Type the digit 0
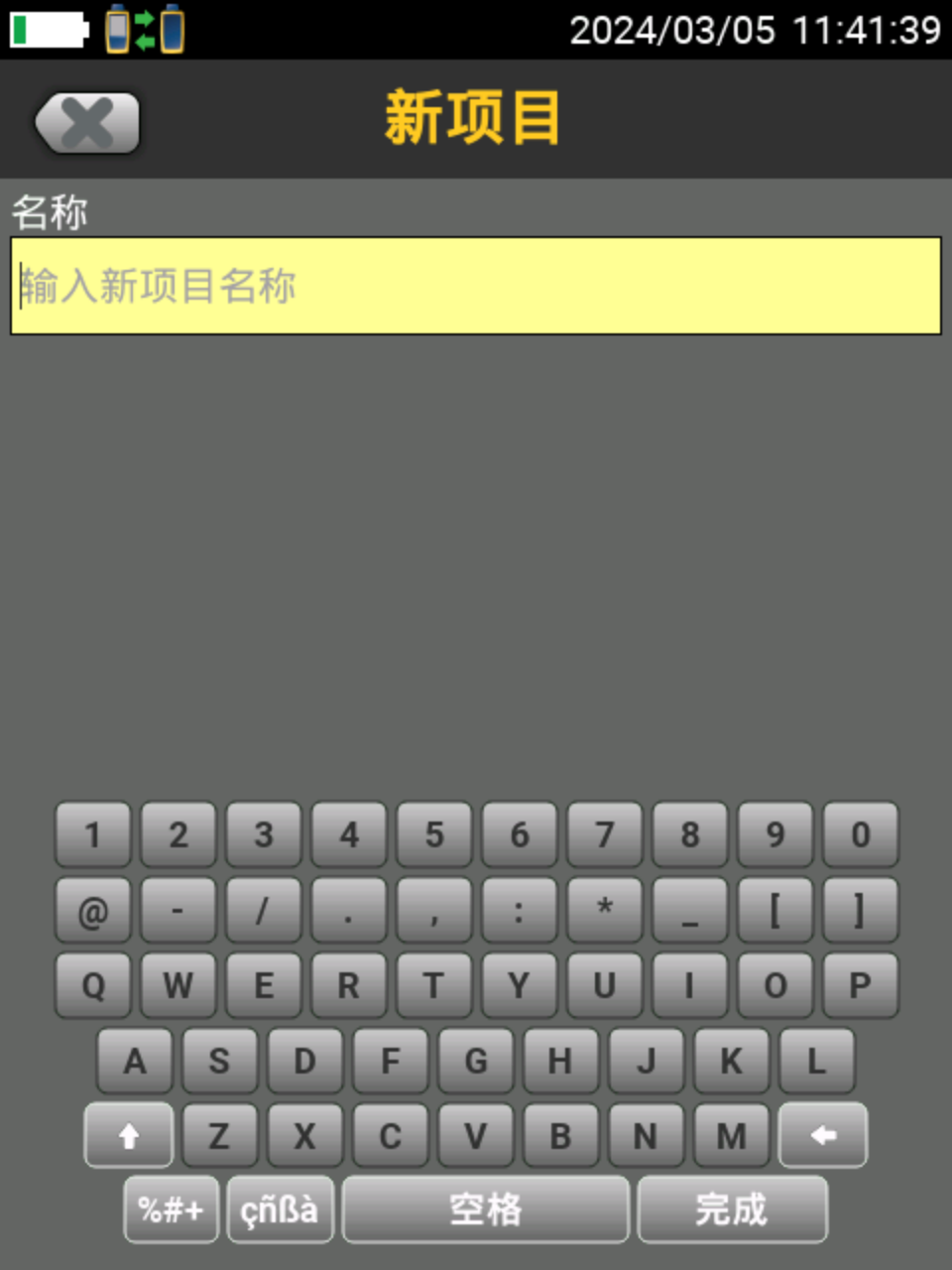Image resolution: width=952 pixels, height=1270 pixels. 860,834
